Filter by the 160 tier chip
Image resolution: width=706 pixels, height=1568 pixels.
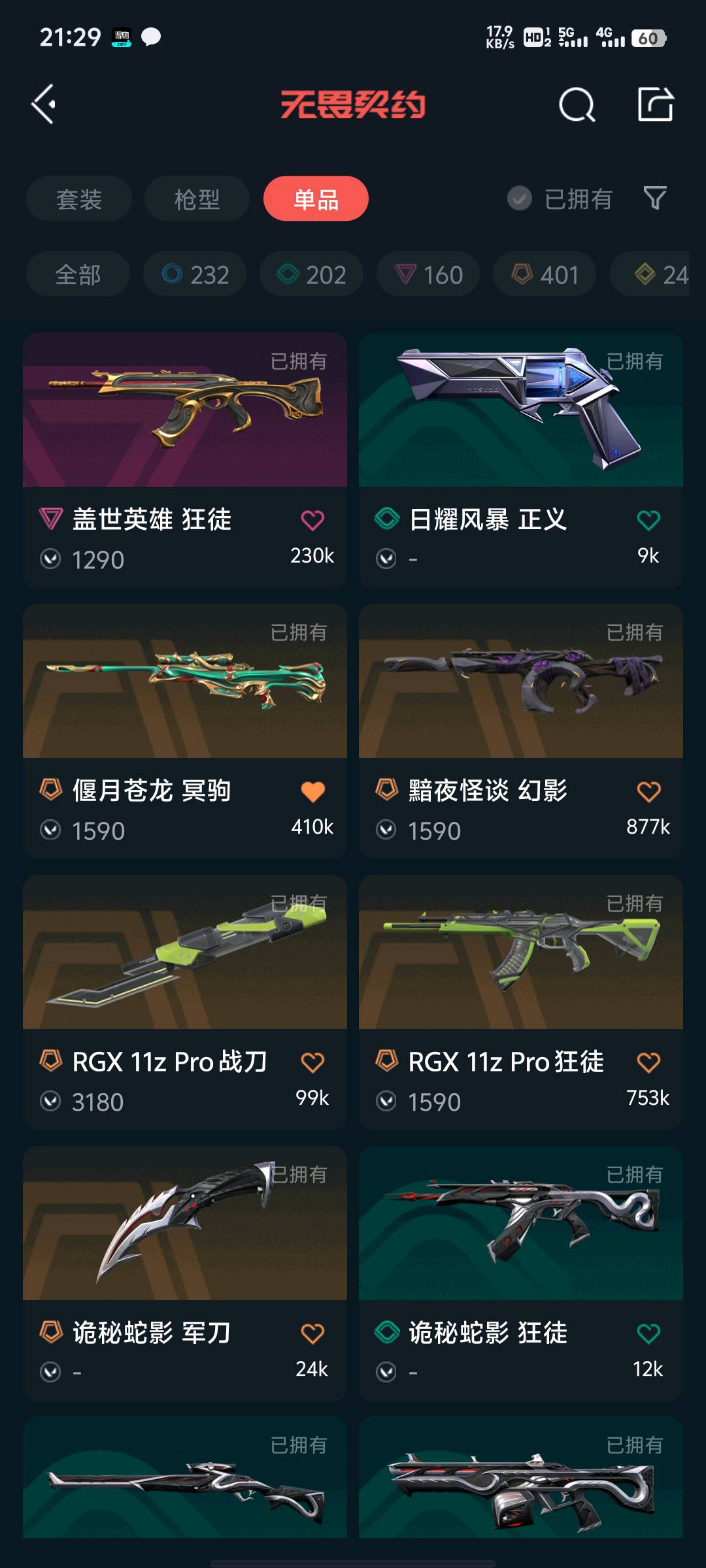click(428, 274)
